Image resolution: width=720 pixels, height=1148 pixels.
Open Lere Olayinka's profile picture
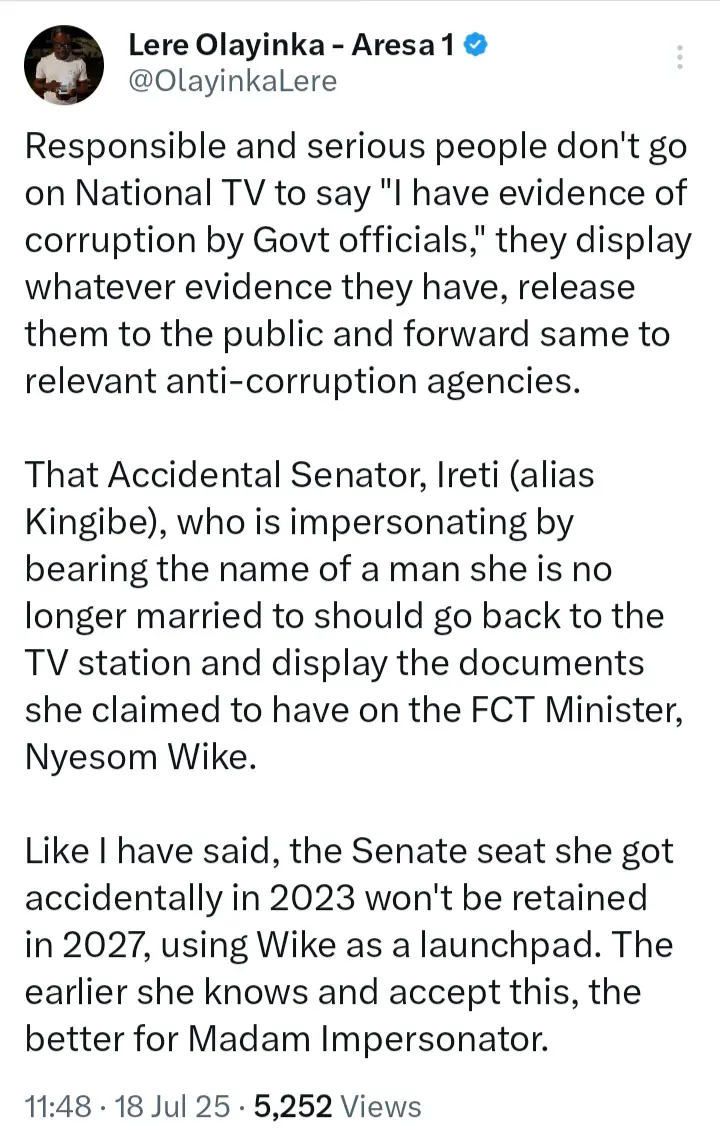pyautogui.click(x=64, y=64)
